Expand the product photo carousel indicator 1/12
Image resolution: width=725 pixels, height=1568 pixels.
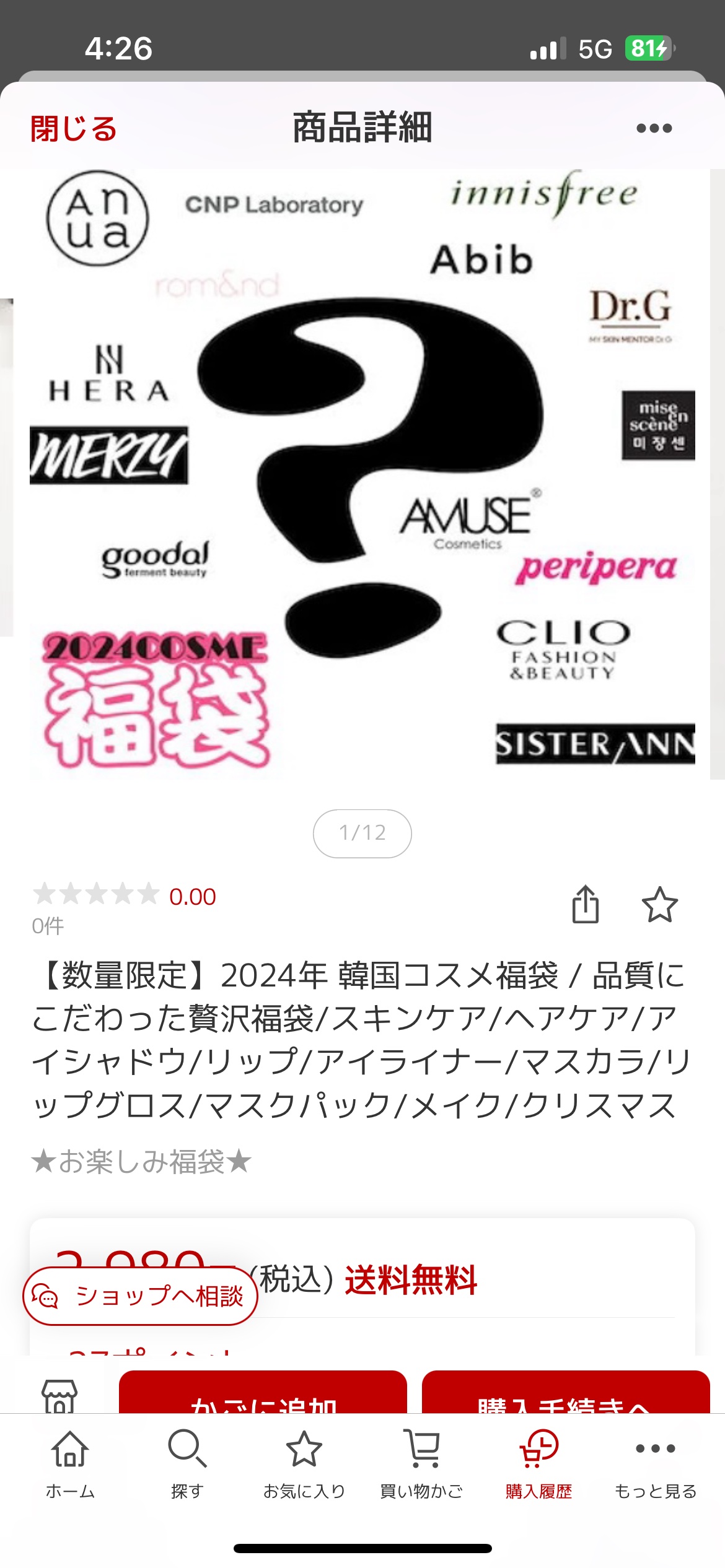362,833
